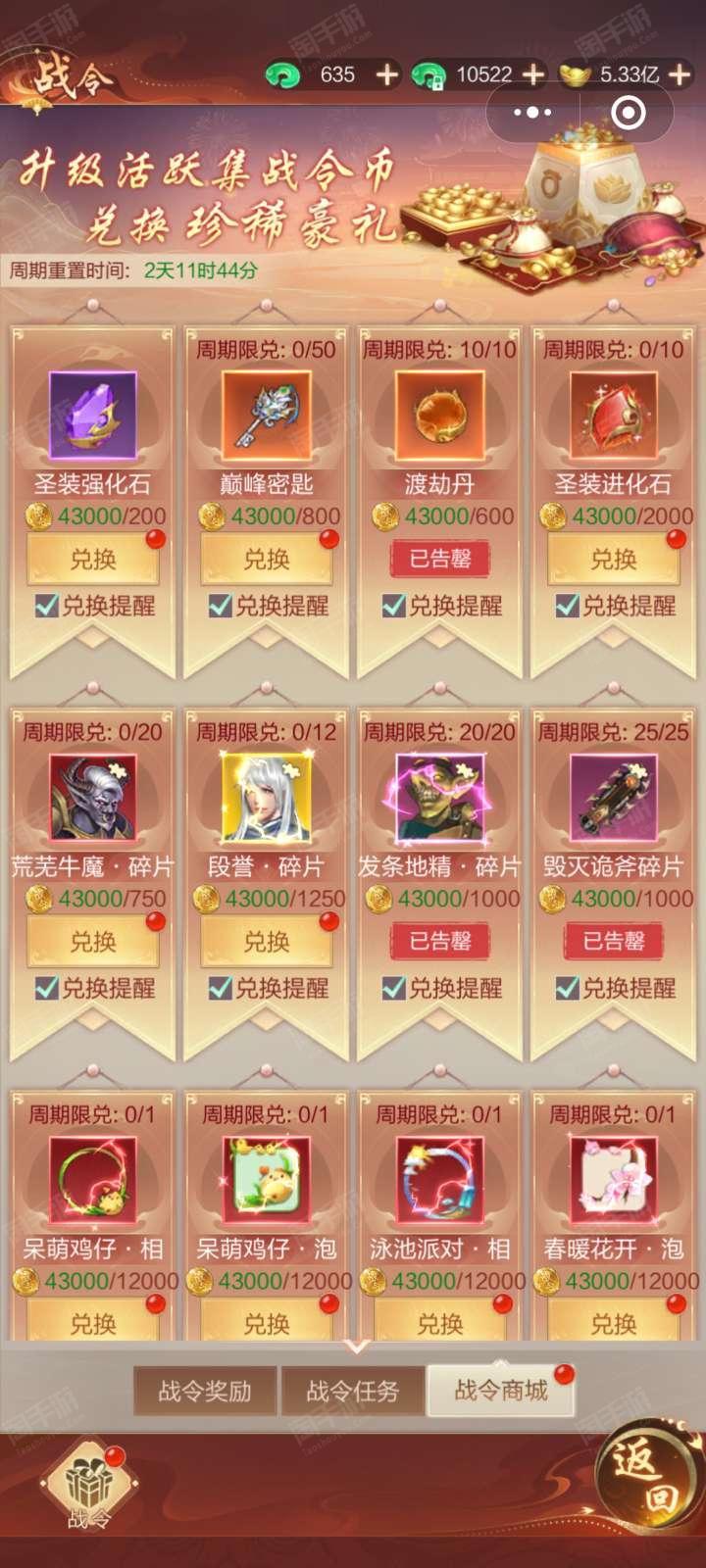Toggle 兑换提醒 for 毁灭诡斧碎片
Screen dimensions: 706x1568
tap(615, 988)
